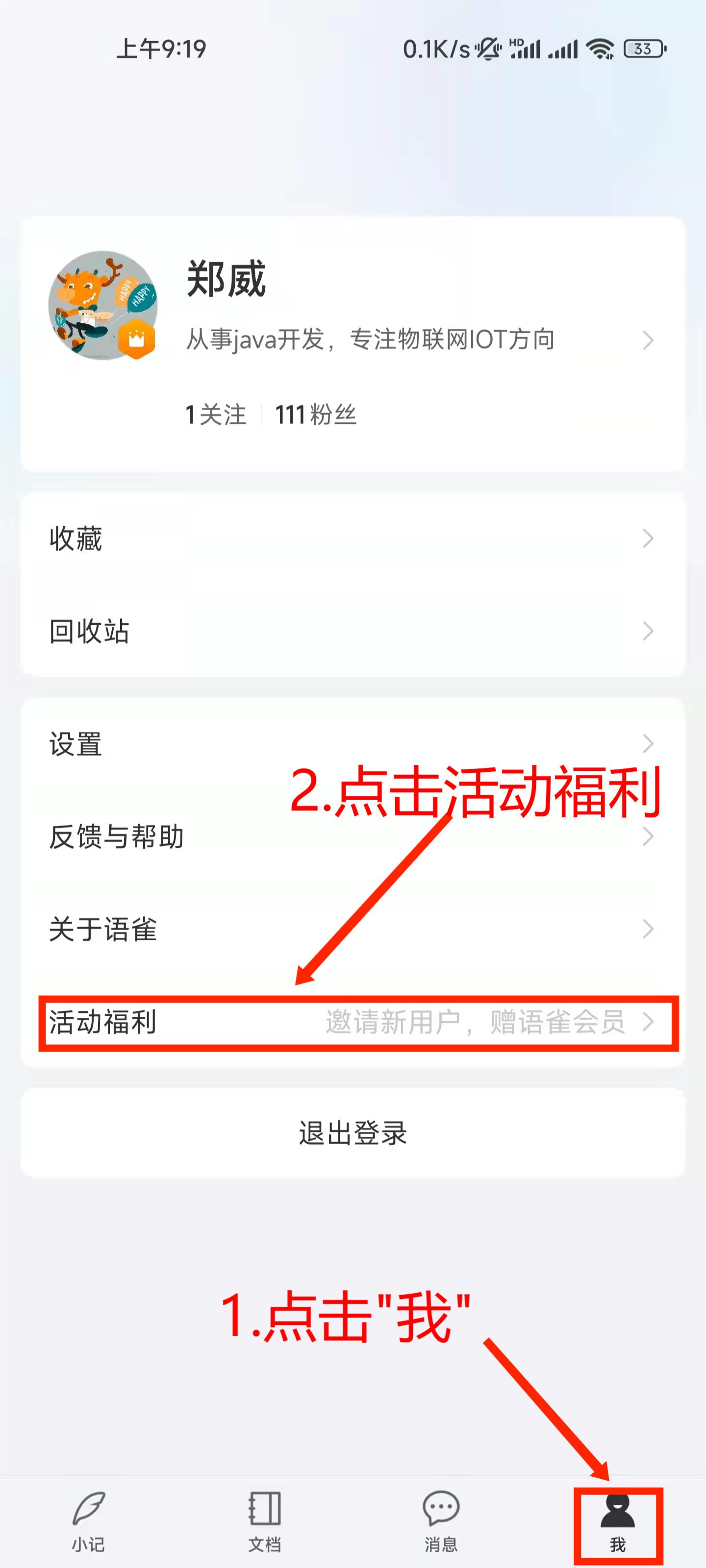Switch to the 小记 tab

88,1520
